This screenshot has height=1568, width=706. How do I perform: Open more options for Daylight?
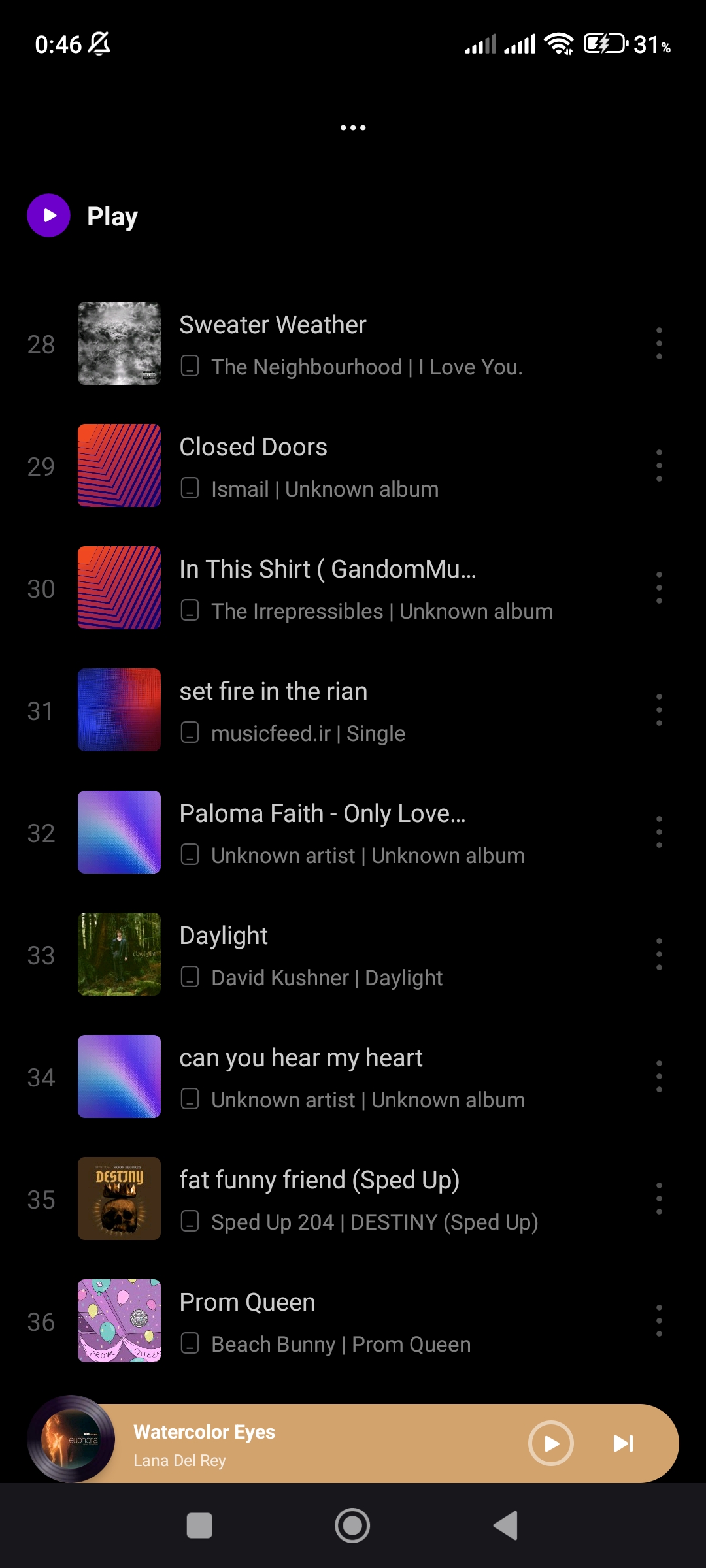(659, 955)
